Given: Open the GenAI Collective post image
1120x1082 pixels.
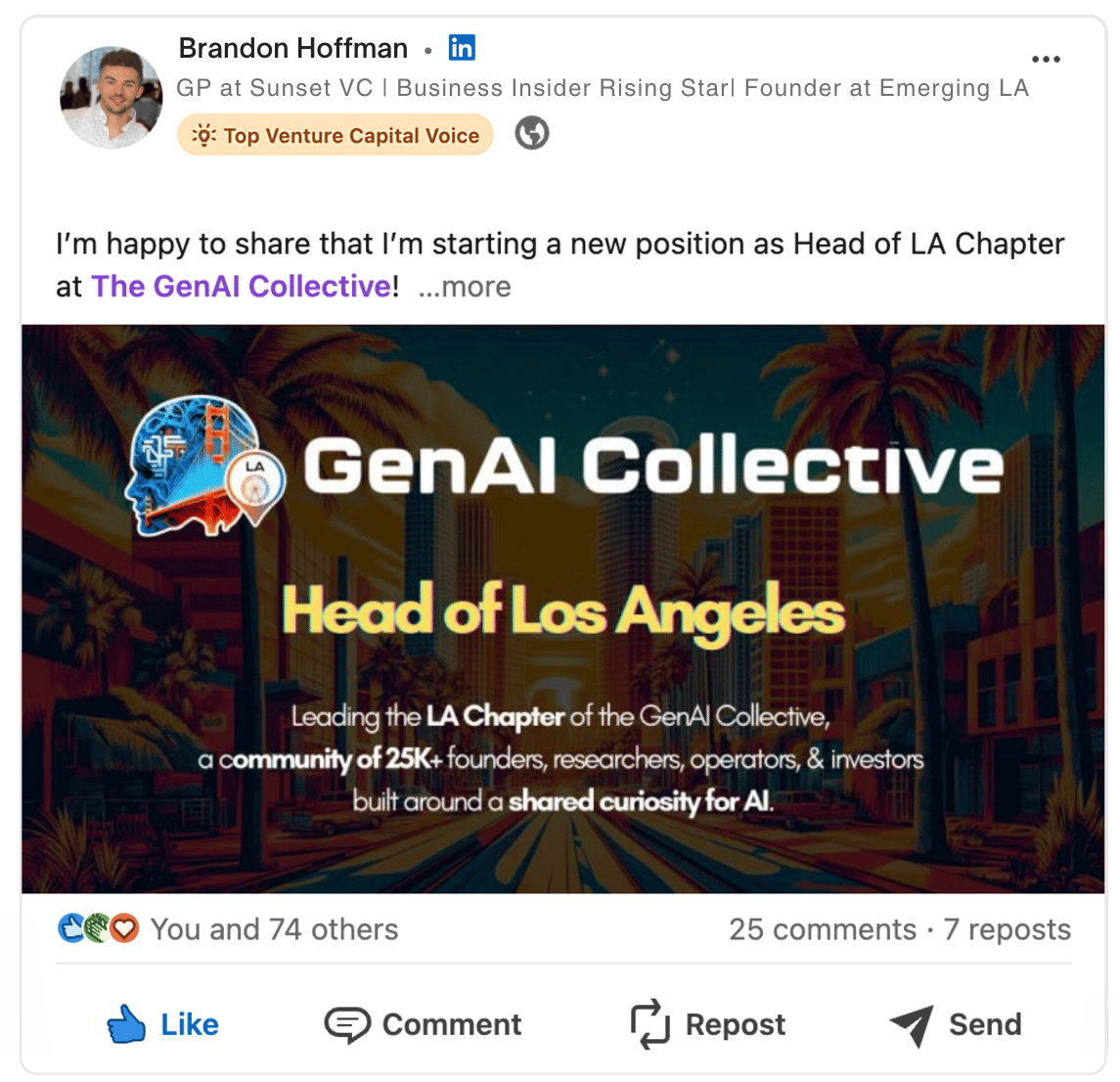Looking at the screenshot, I should 563,609.
